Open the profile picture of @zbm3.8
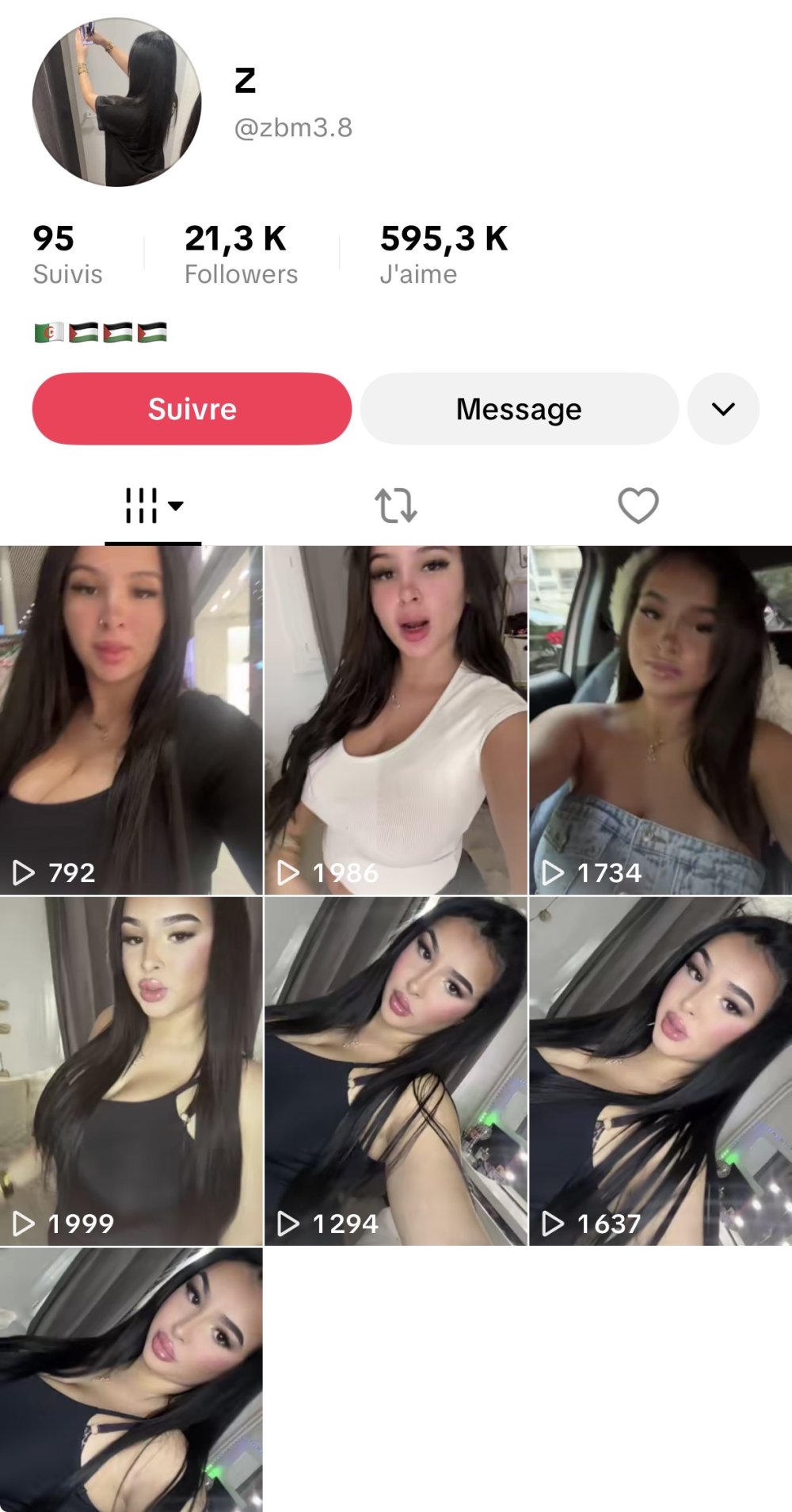This screenshot has width=792, height=1512. [117, 102]
